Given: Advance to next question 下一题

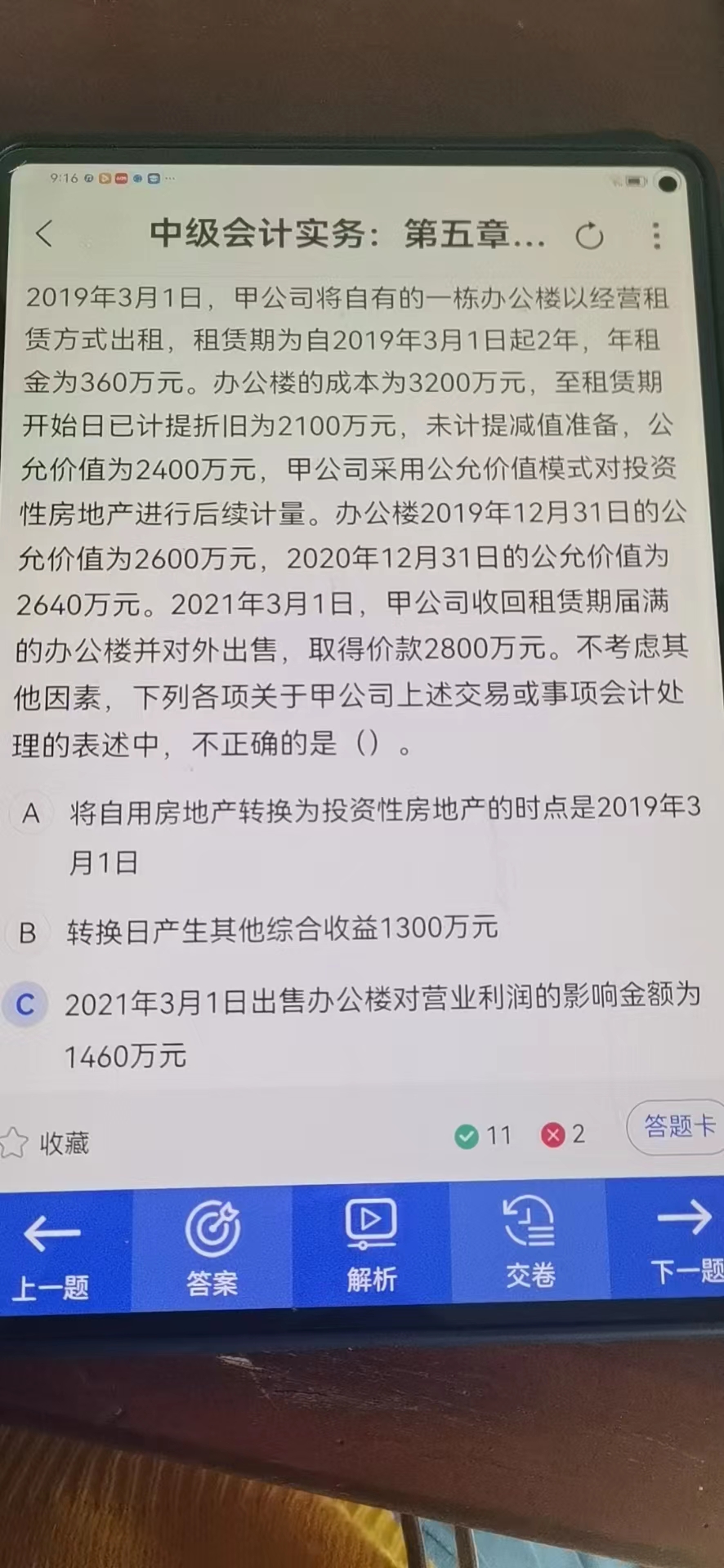Looking at the screenshot, I should (685, 1240).
